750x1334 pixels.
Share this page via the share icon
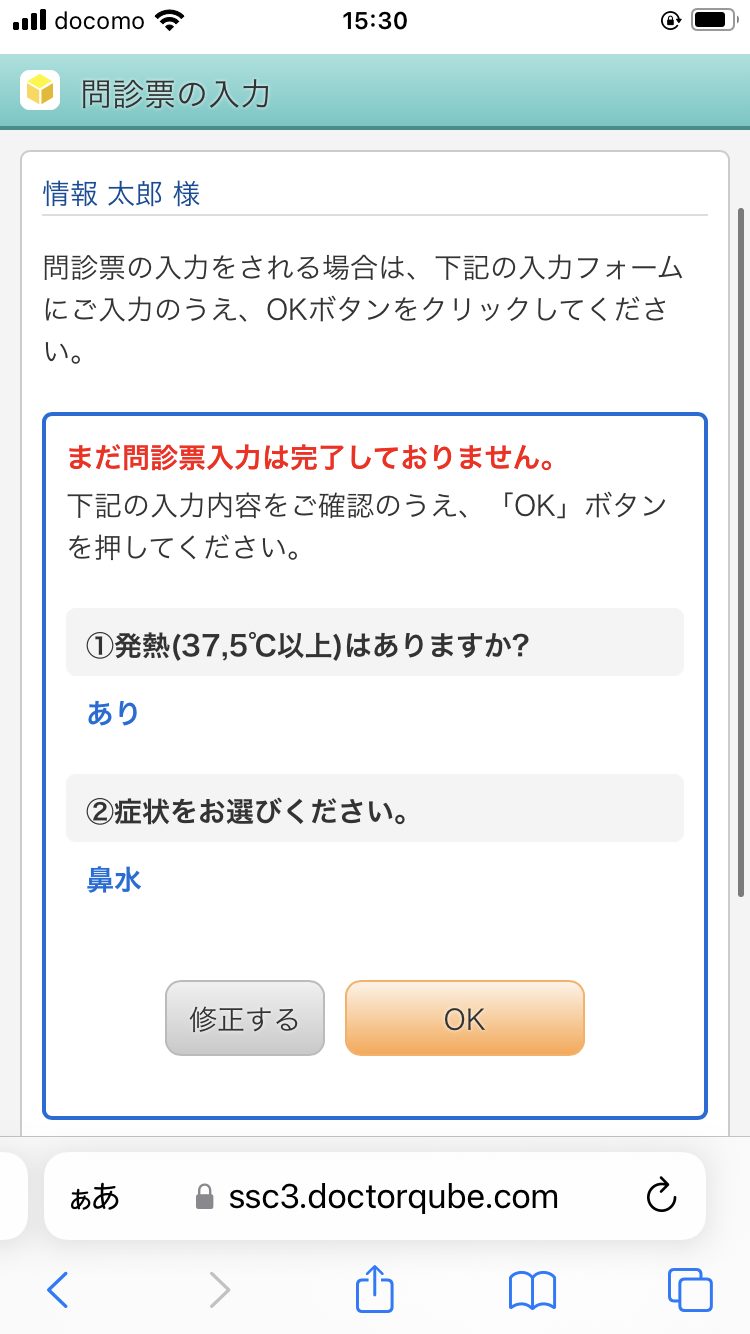click(x=374, y=1288)
